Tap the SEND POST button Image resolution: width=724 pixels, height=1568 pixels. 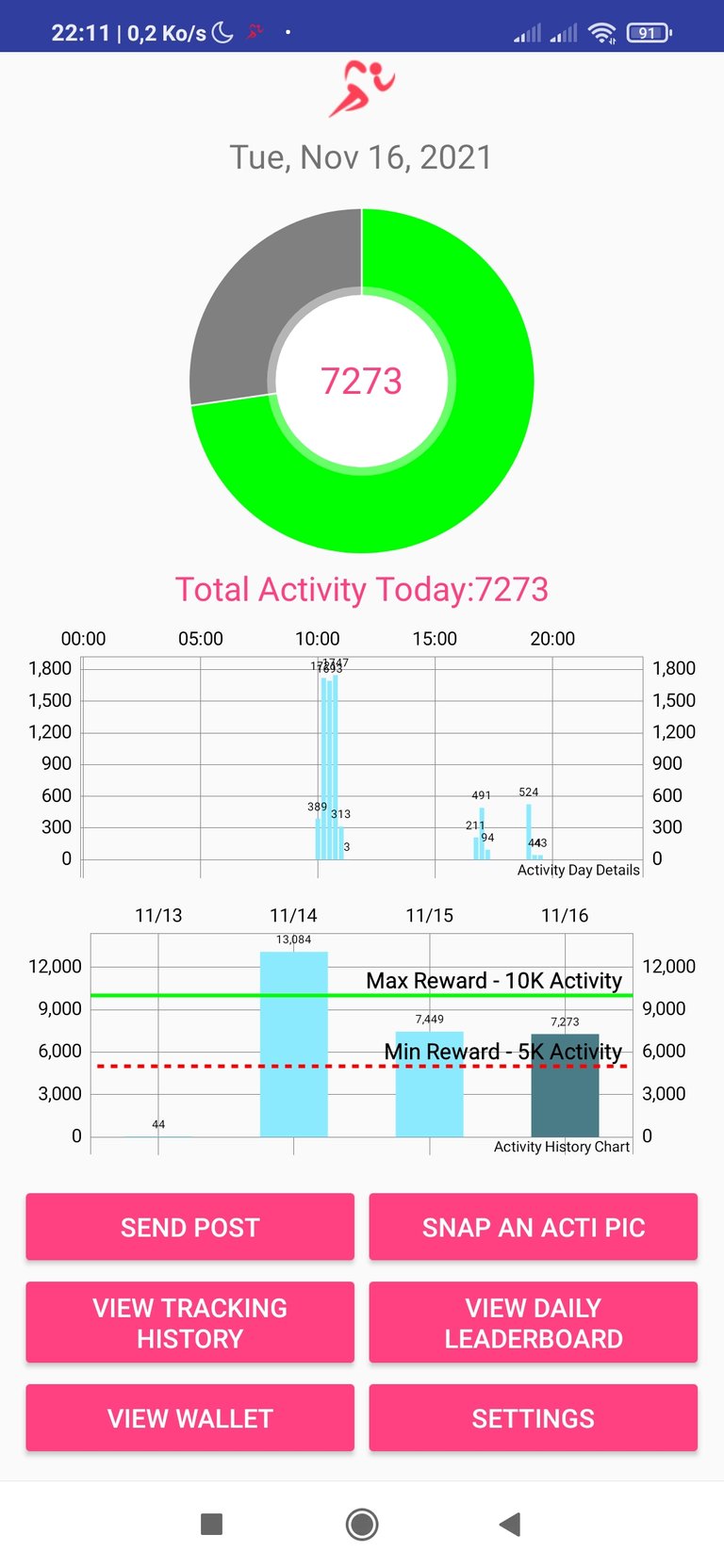coord(189,1227)
